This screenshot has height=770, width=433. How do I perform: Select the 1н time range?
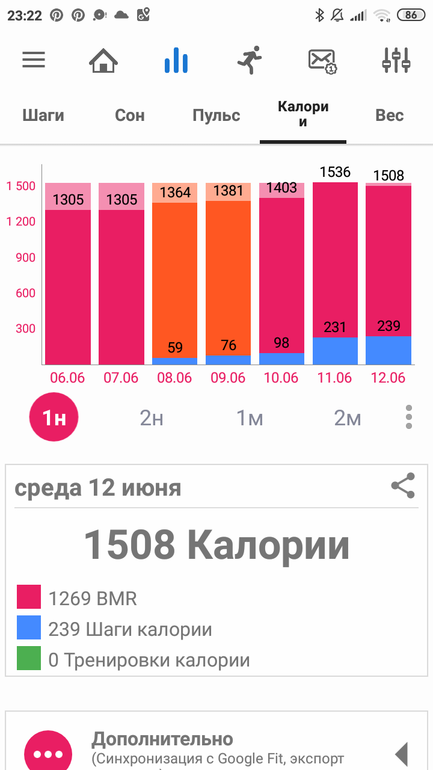(x=54, y=417)
